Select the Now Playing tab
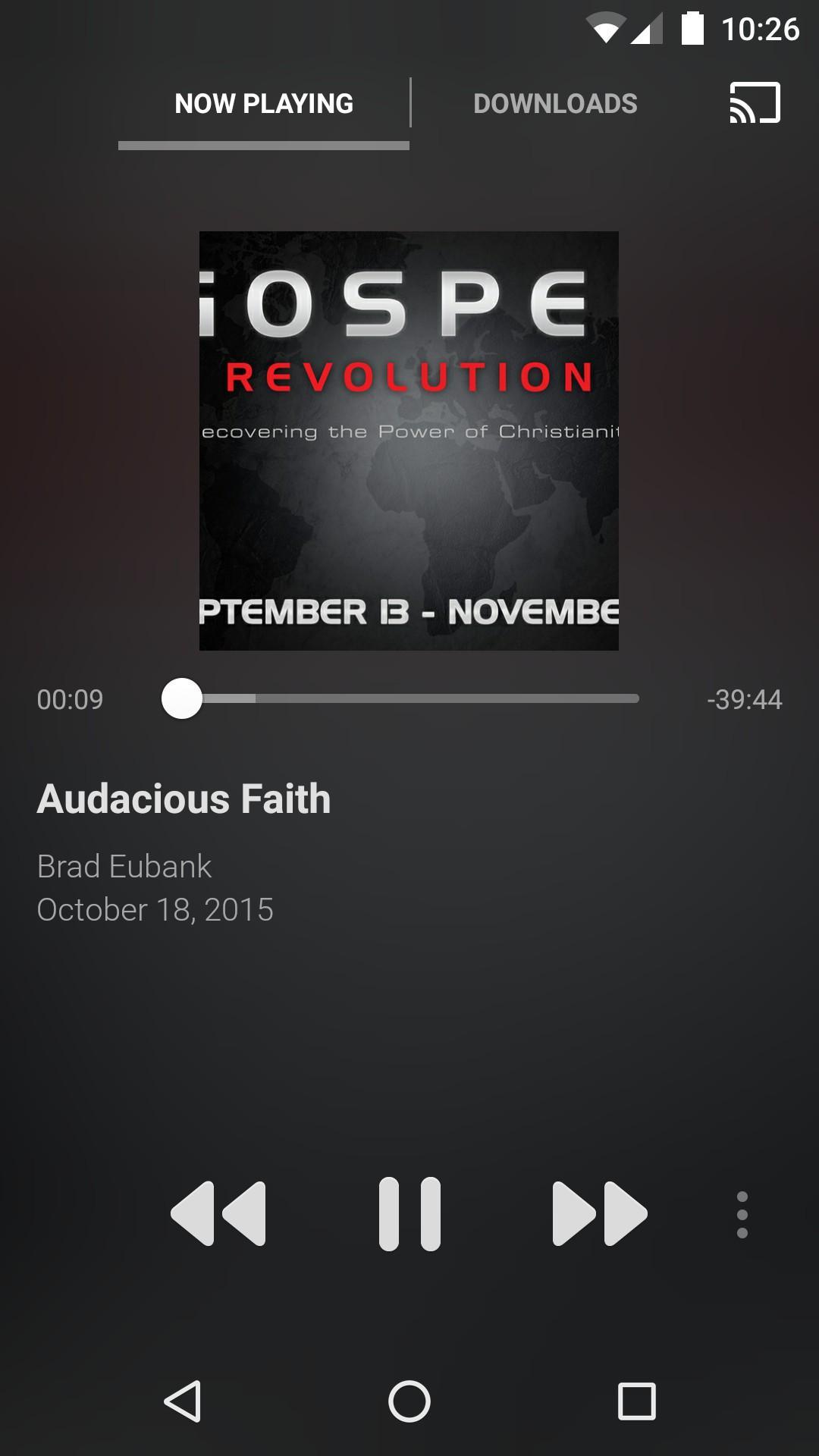 tap(264, 104)
